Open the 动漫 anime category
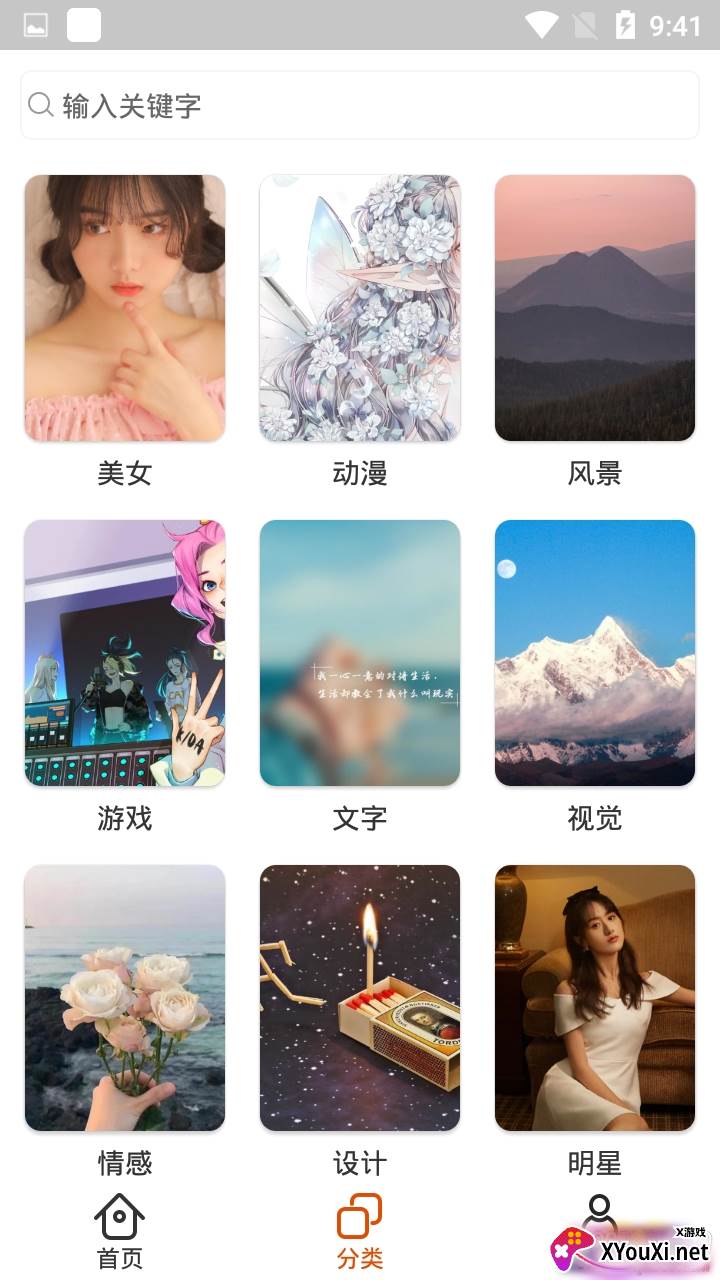This screenshot has height=1280, width=720. pos(359,307)
